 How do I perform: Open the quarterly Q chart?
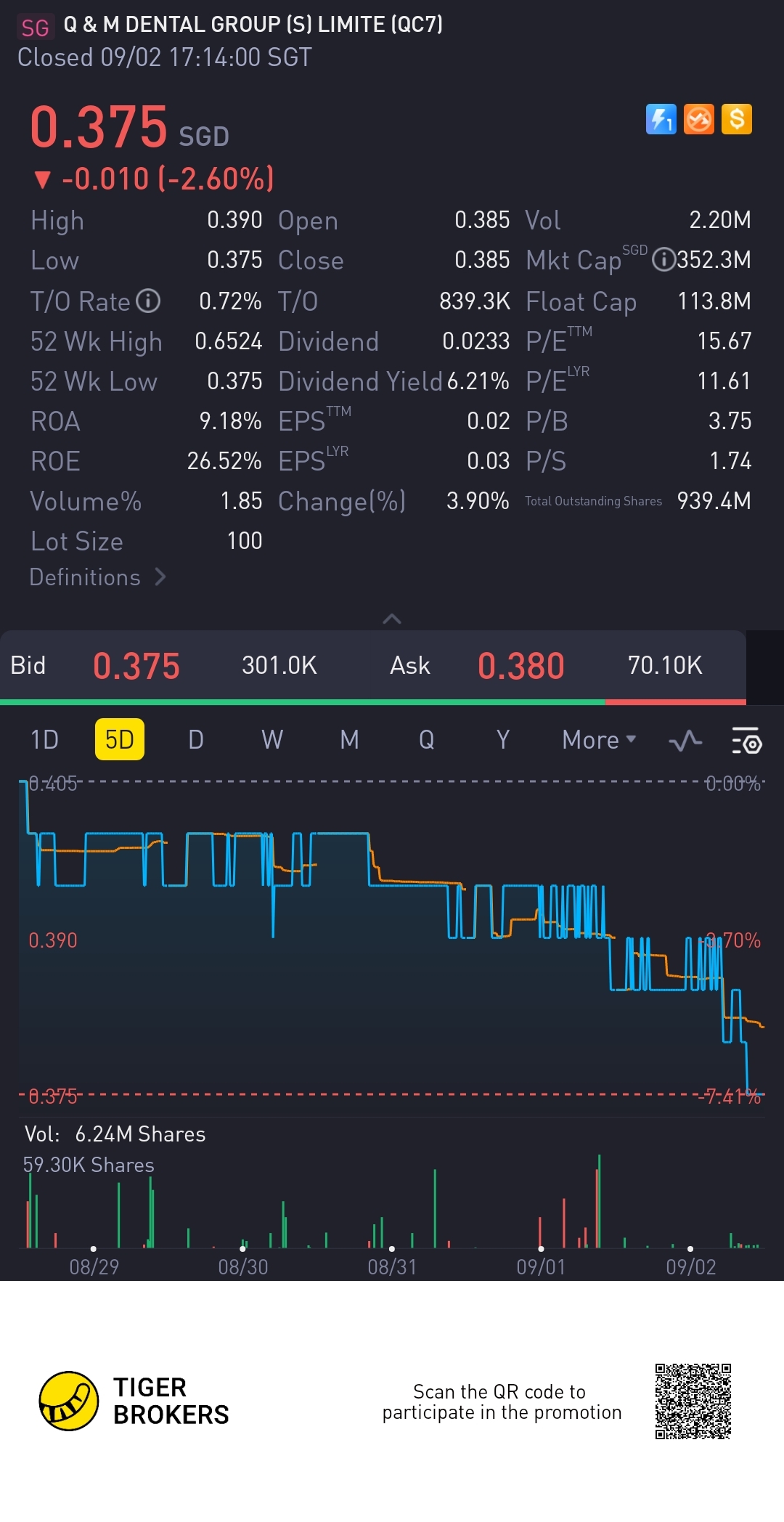(x=426, y=740)
